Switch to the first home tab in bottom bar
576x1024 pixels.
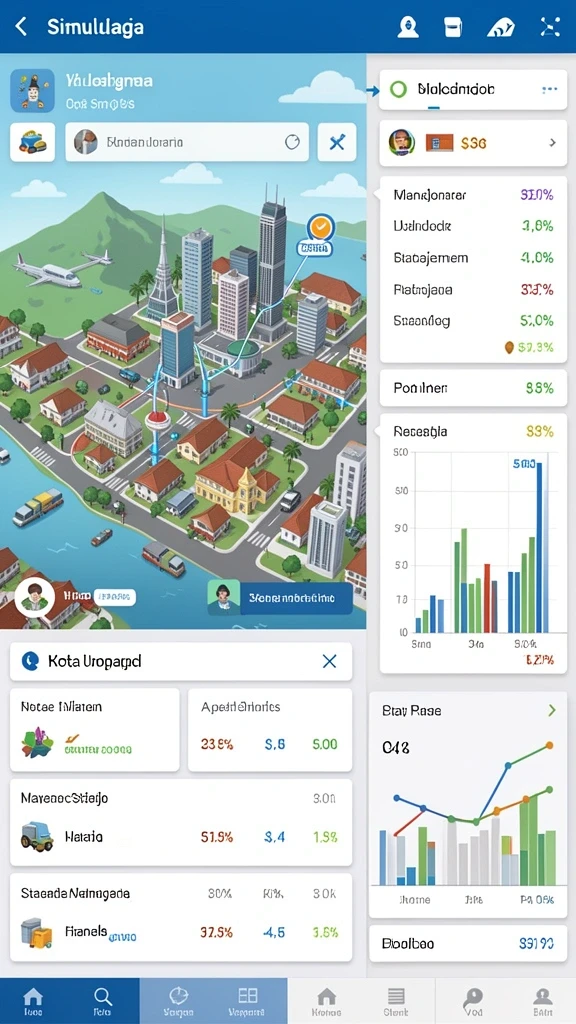point(33,1001)
